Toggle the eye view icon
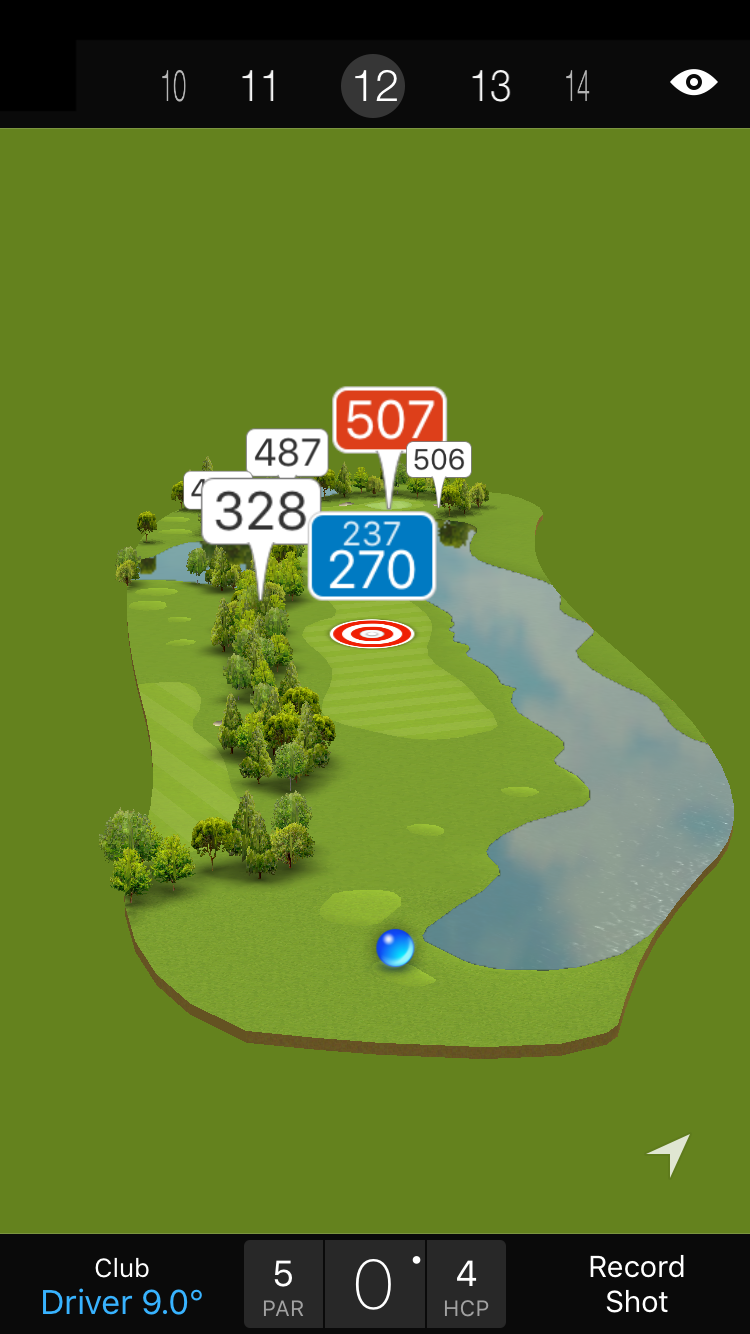The image size is (750, 1334). pos(693,82)
